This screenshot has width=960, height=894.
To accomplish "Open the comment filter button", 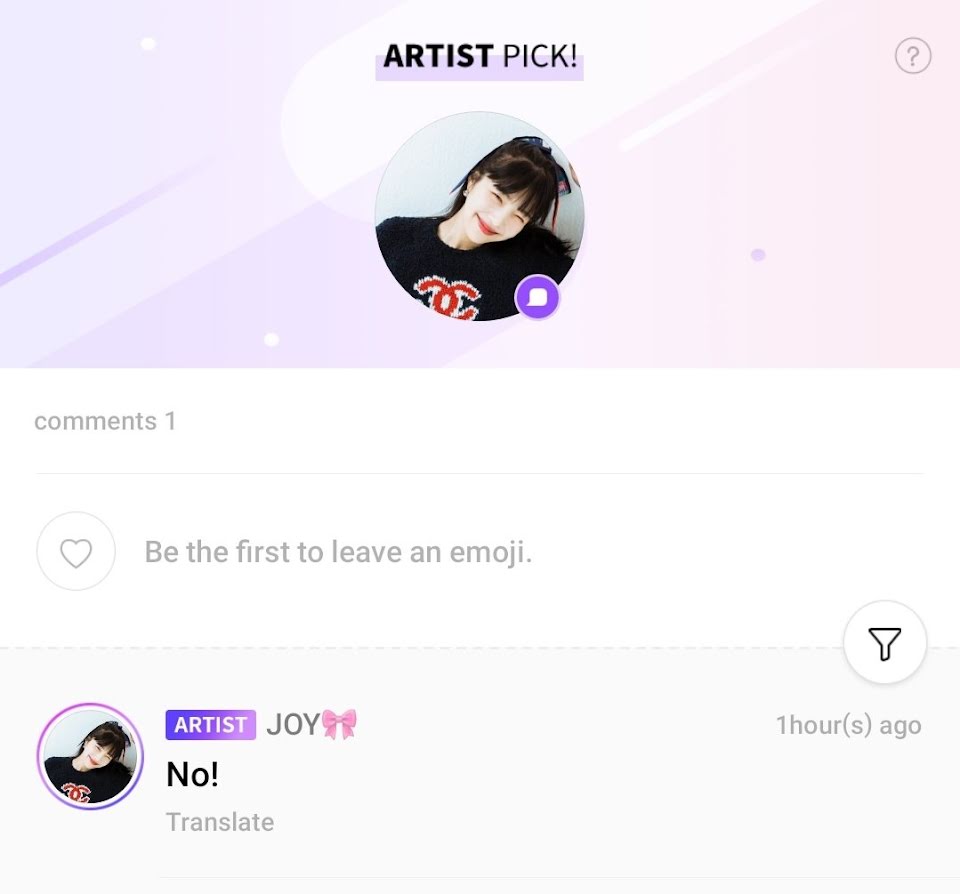I will [x=885, y=643].
